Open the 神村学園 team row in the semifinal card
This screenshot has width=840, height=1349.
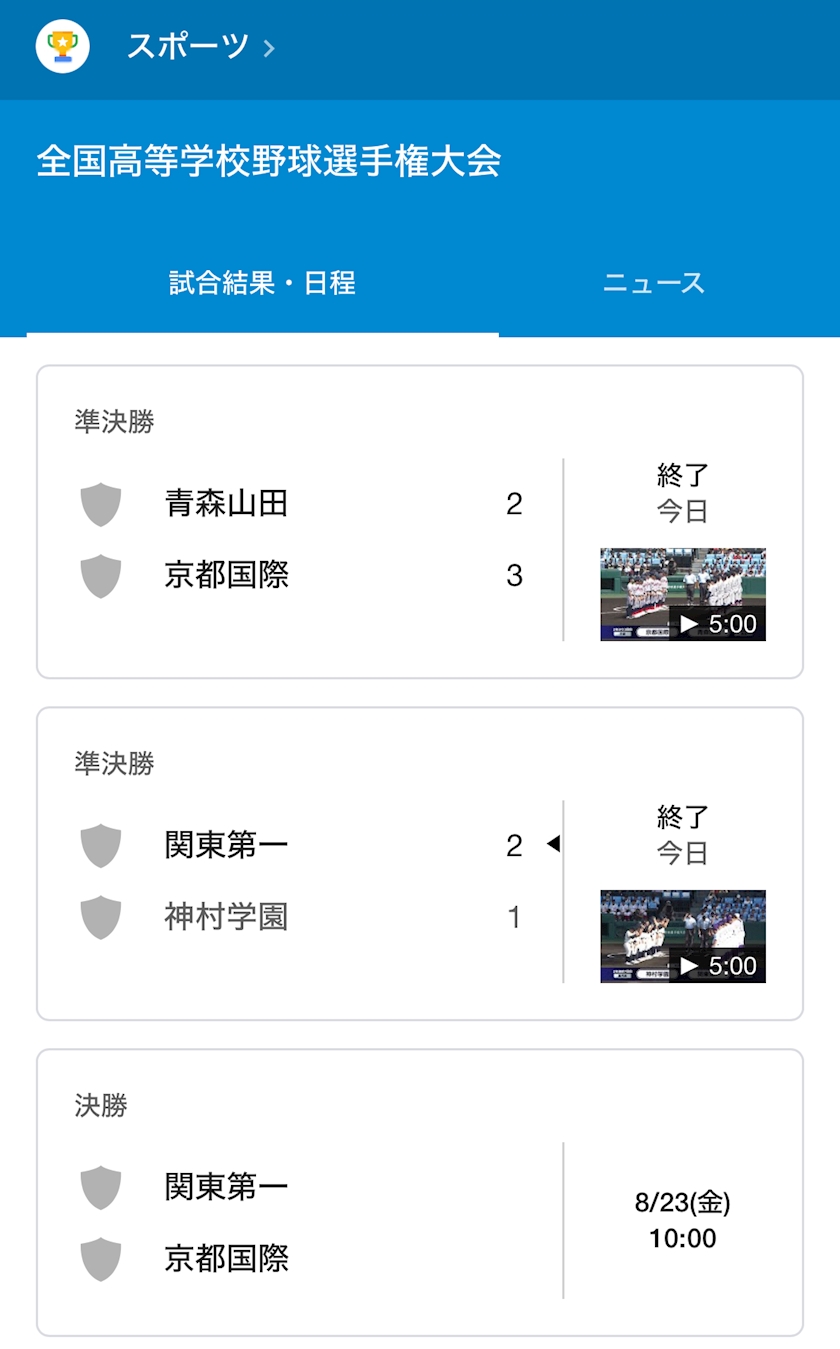(301, 917)
